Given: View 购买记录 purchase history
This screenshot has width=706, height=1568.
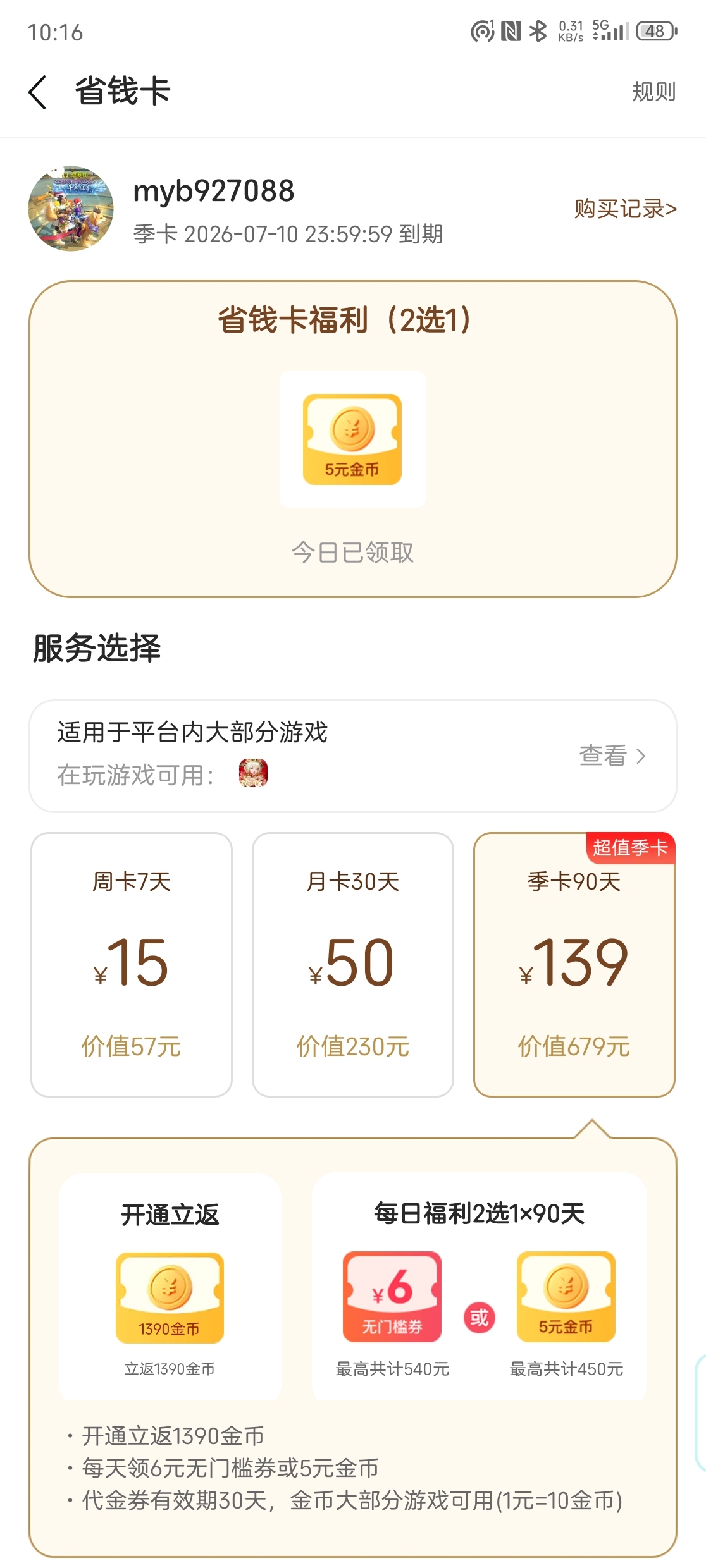Looking at the screenshot, I should coord(625,209).
